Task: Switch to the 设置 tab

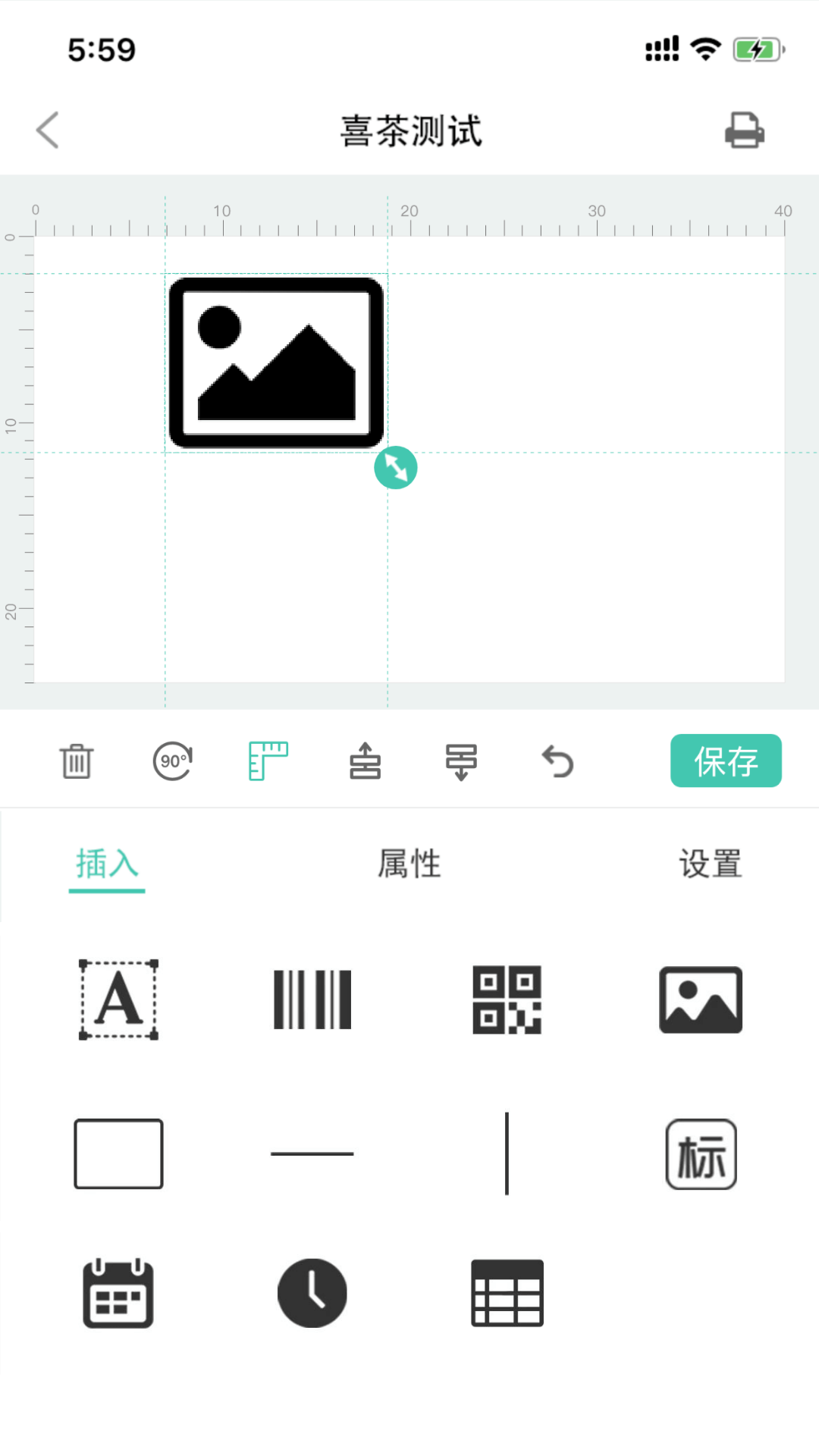Action: point(711,864)
